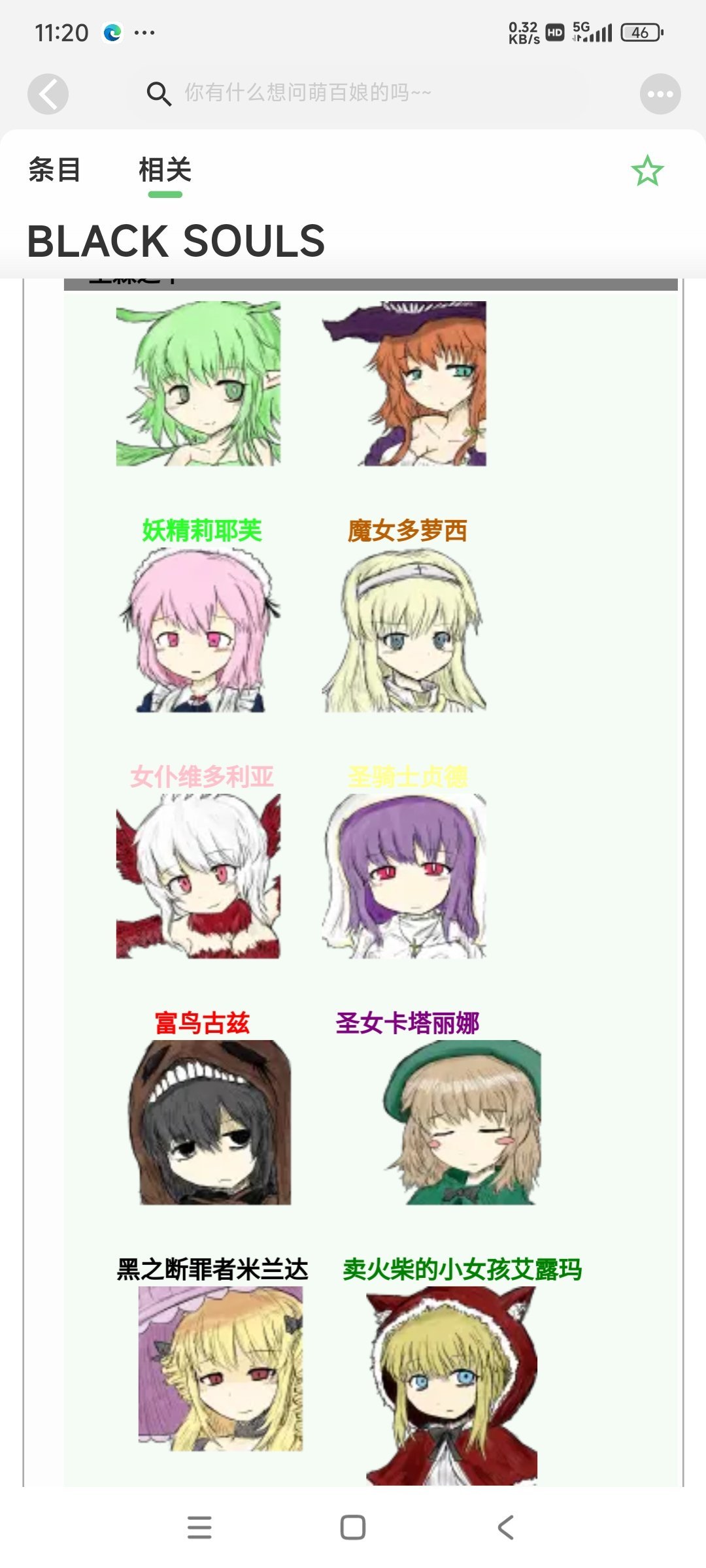Open the 圣骑士贞德 character link

click(407, 777)
